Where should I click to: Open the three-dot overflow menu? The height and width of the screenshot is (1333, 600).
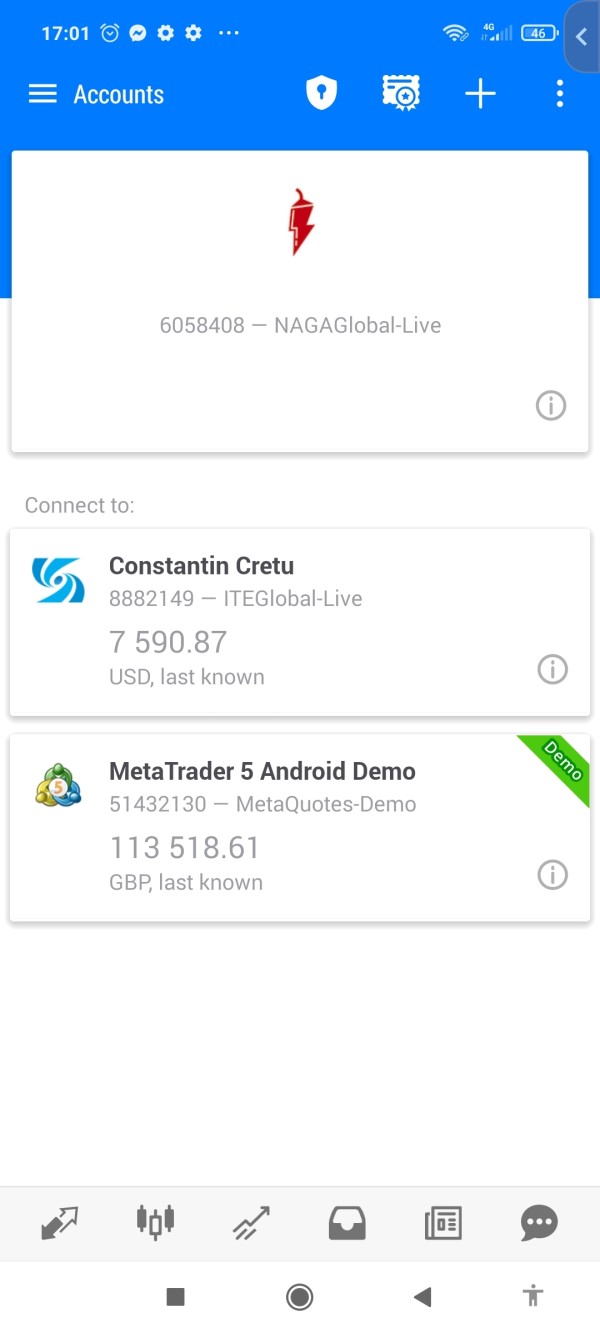click(x=559, y=94)
